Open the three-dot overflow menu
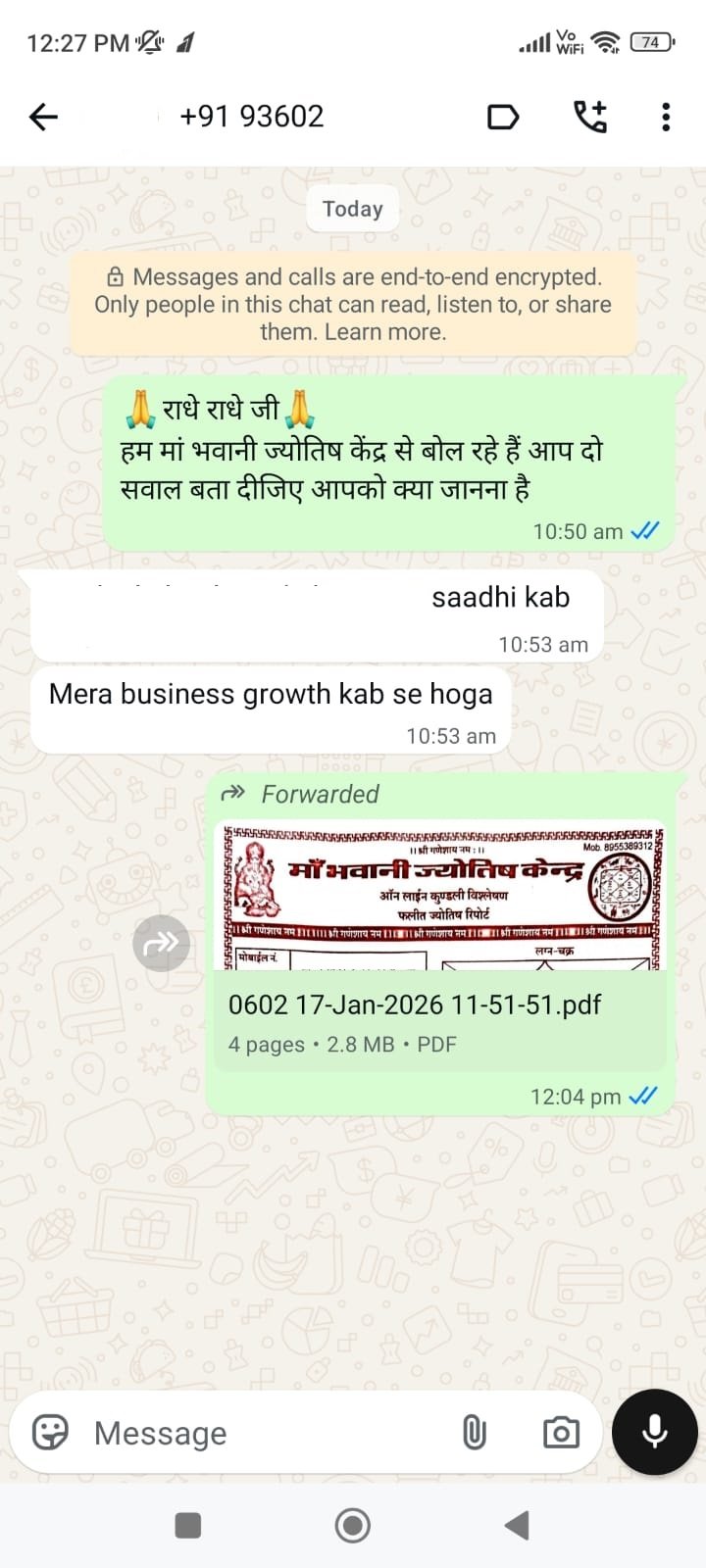The height and width of the screenshot is (1568, 706). (666, 117)
